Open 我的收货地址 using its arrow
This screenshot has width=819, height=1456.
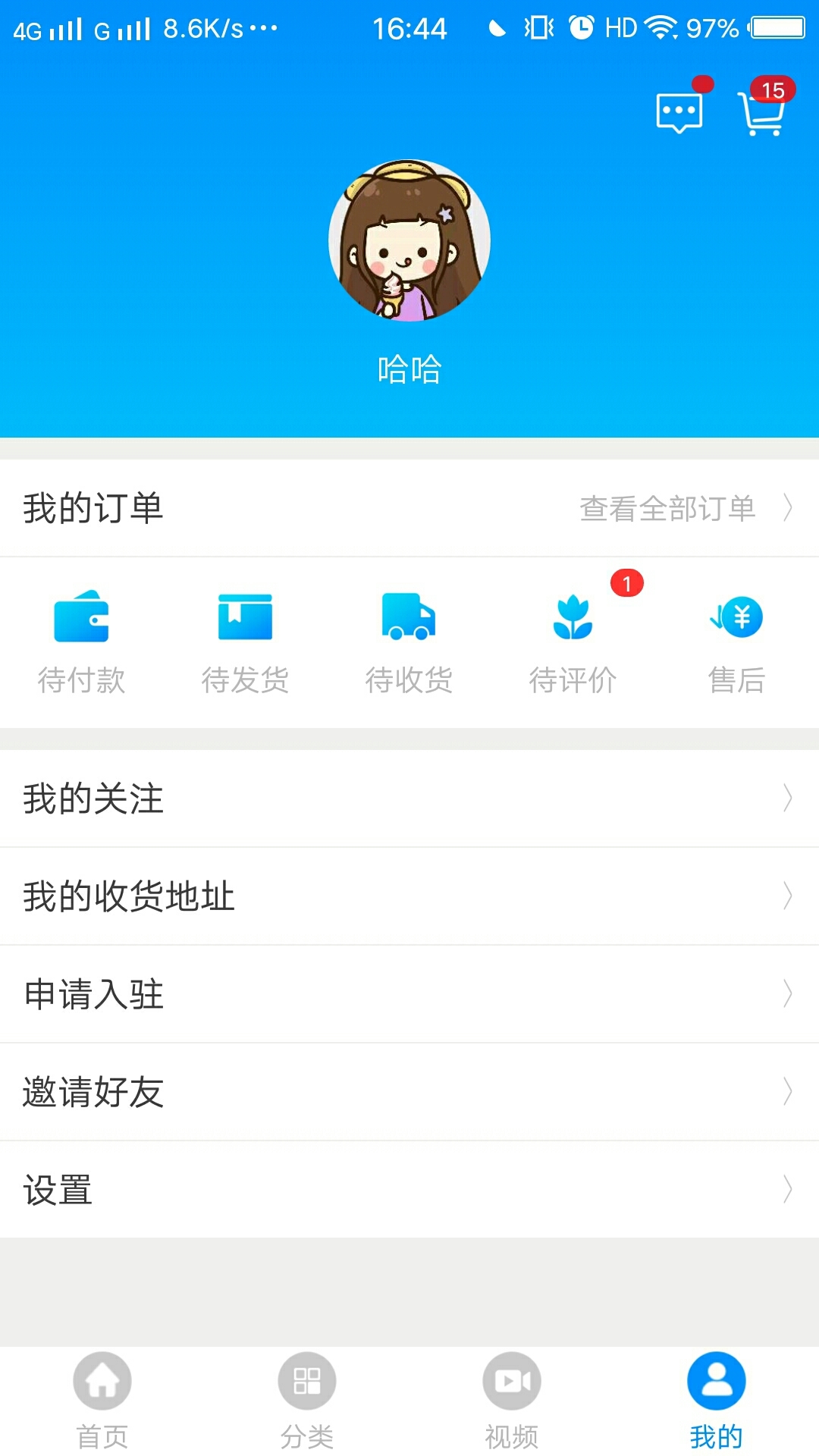(x=787, y=896)
